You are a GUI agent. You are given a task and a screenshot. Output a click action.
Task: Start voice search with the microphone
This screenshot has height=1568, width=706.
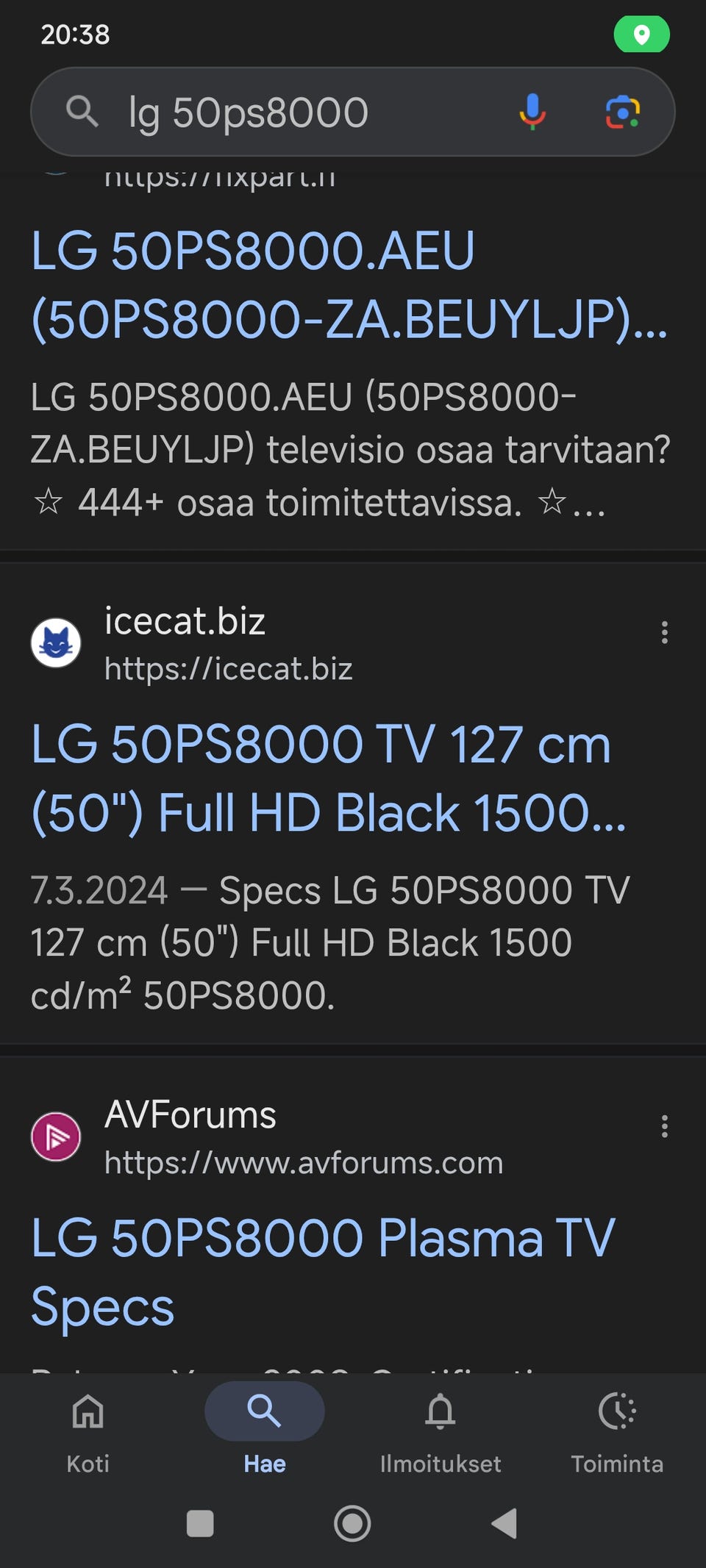point(532,112)
